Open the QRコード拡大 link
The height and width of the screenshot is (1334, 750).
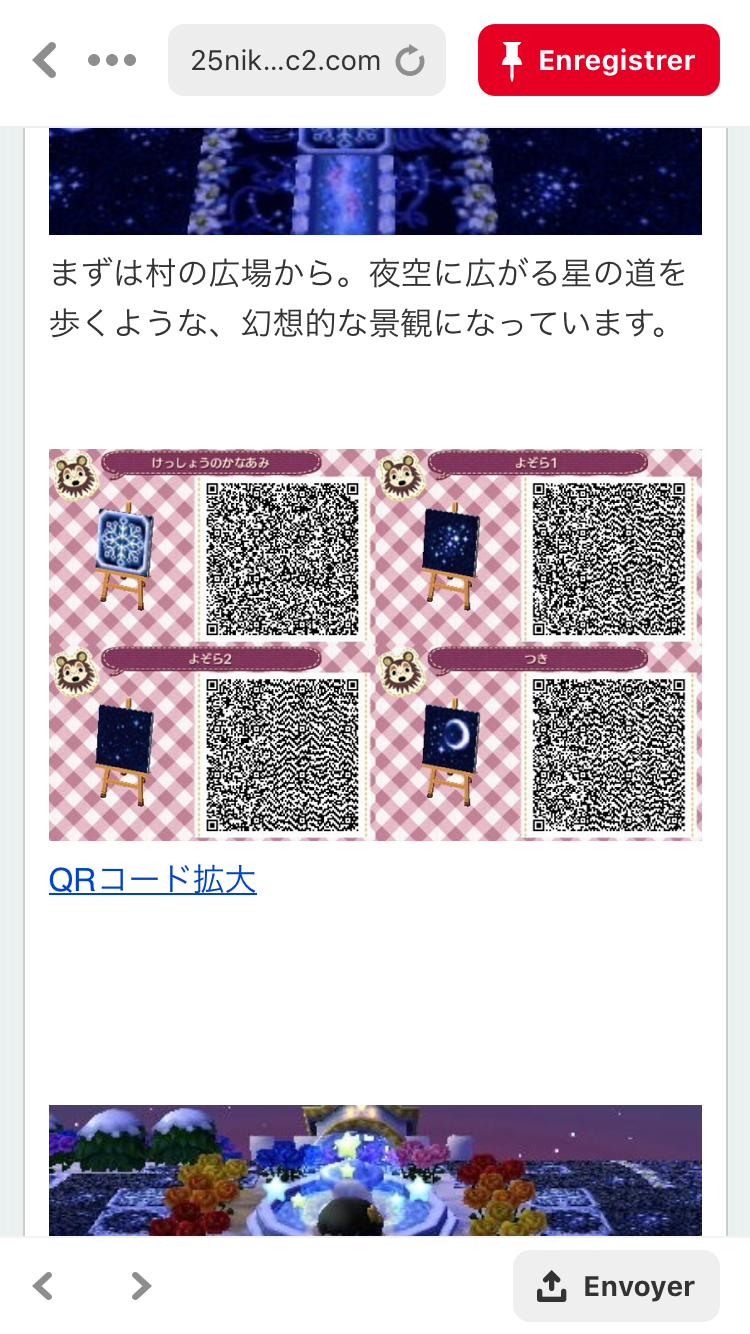tap(153, 880)
